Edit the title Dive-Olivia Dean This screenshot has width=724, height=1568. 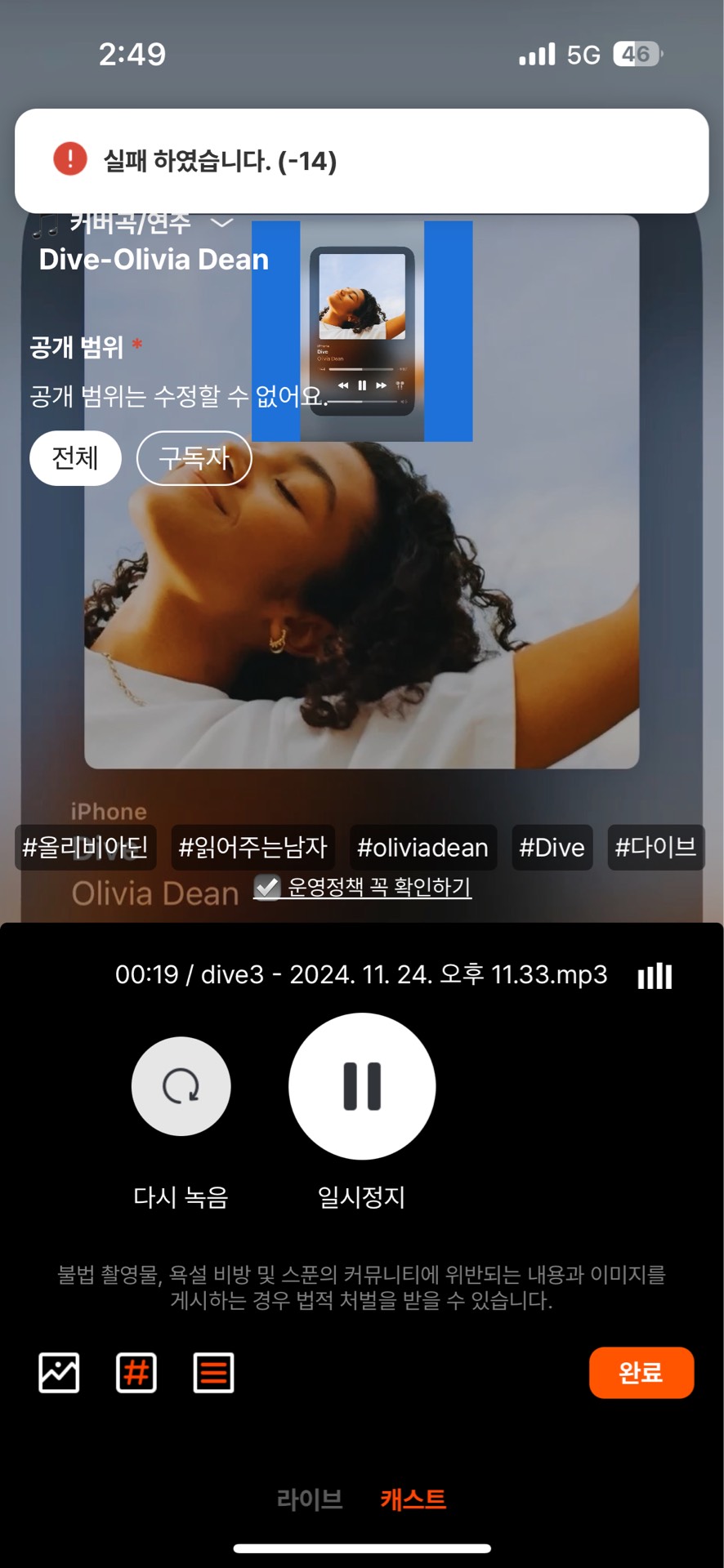154,260
